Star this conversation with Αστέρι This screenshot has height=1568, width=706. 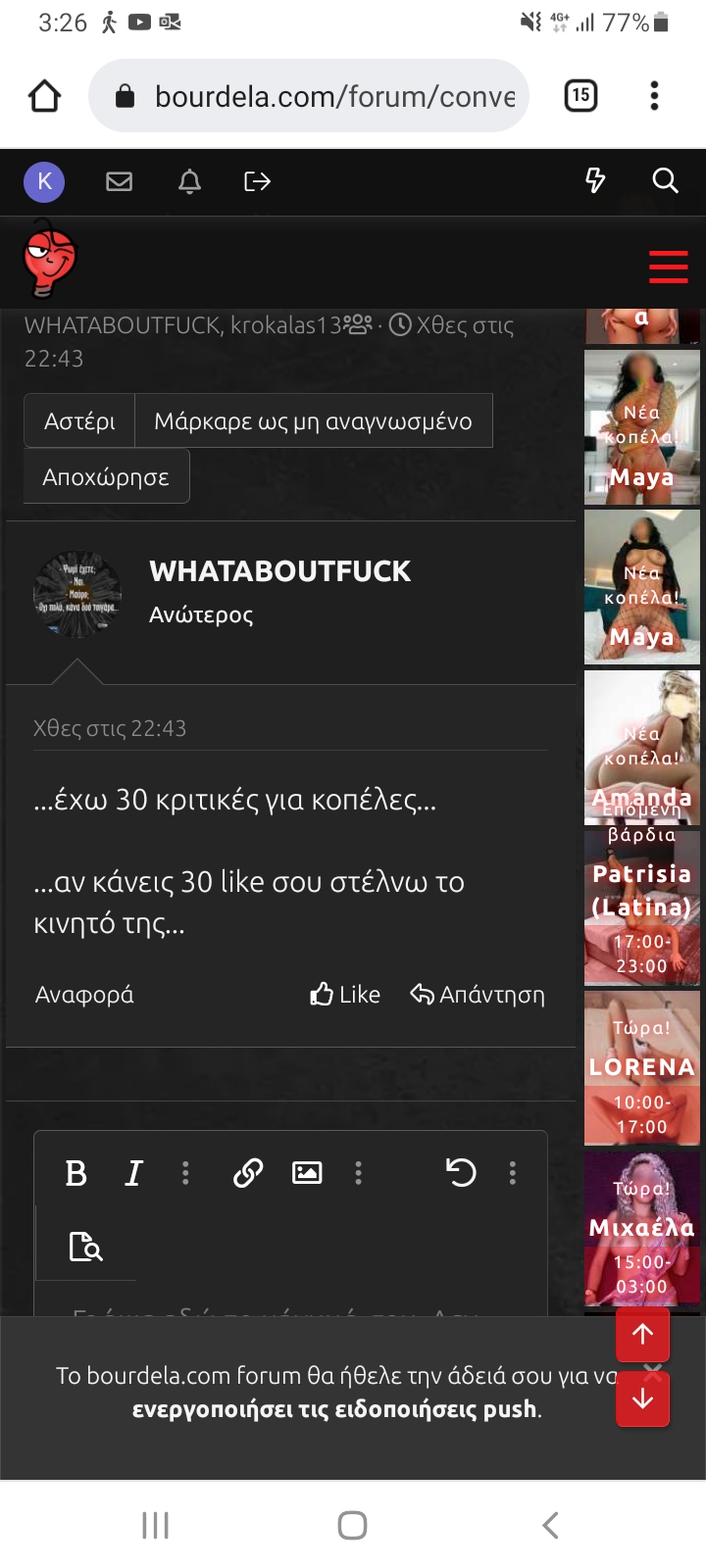(79, 421)
